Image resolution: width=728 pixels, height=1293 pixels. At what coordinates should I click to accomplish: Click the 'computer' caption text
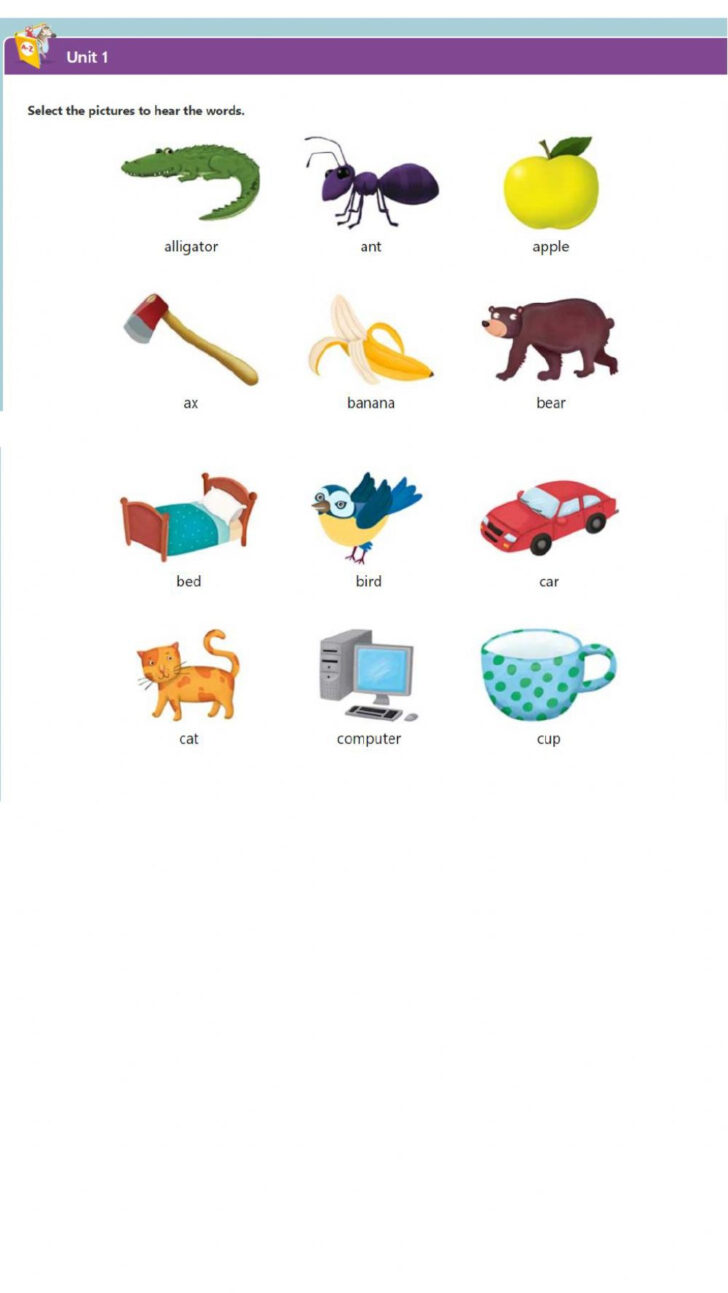(x=369, y=738)
